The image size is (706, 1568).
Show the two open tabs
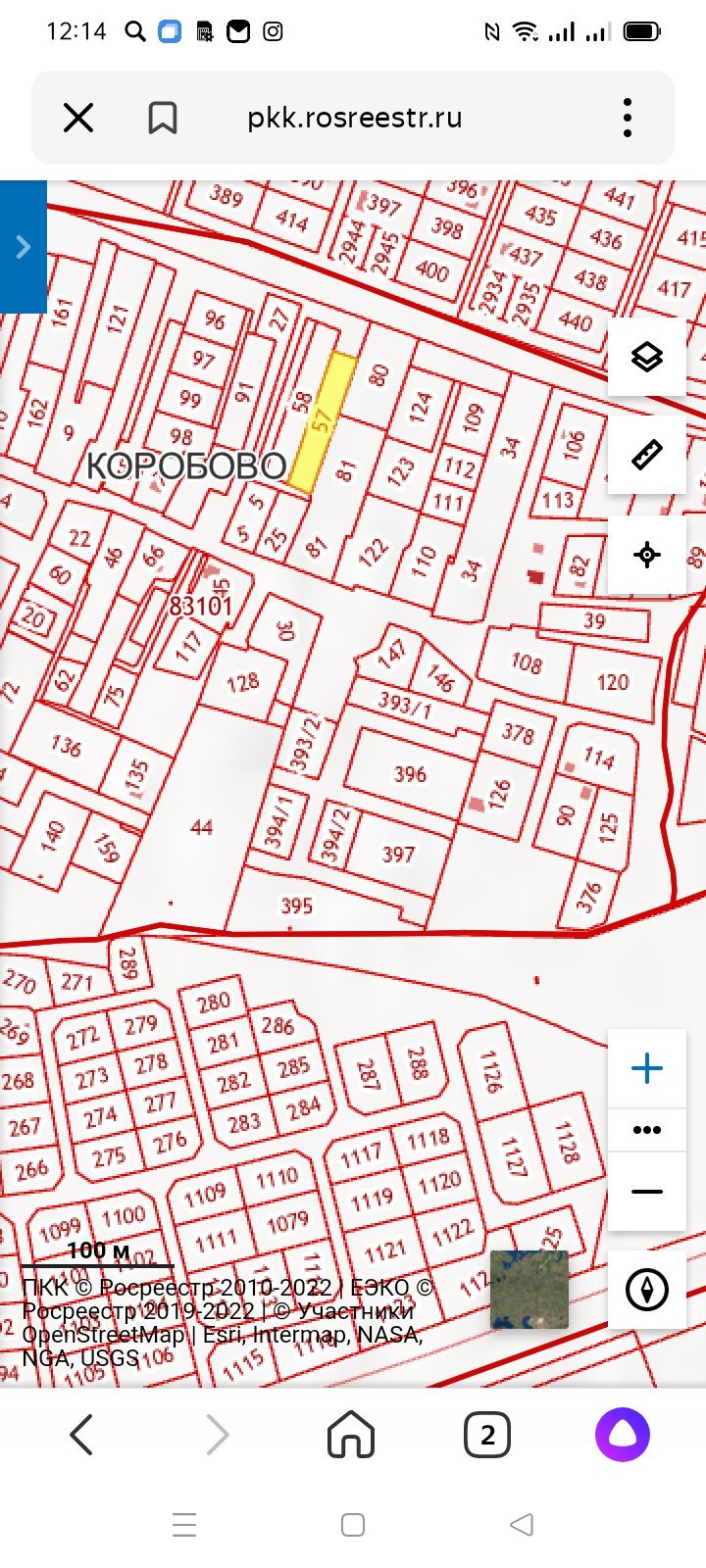click(x=487, y=1436)
